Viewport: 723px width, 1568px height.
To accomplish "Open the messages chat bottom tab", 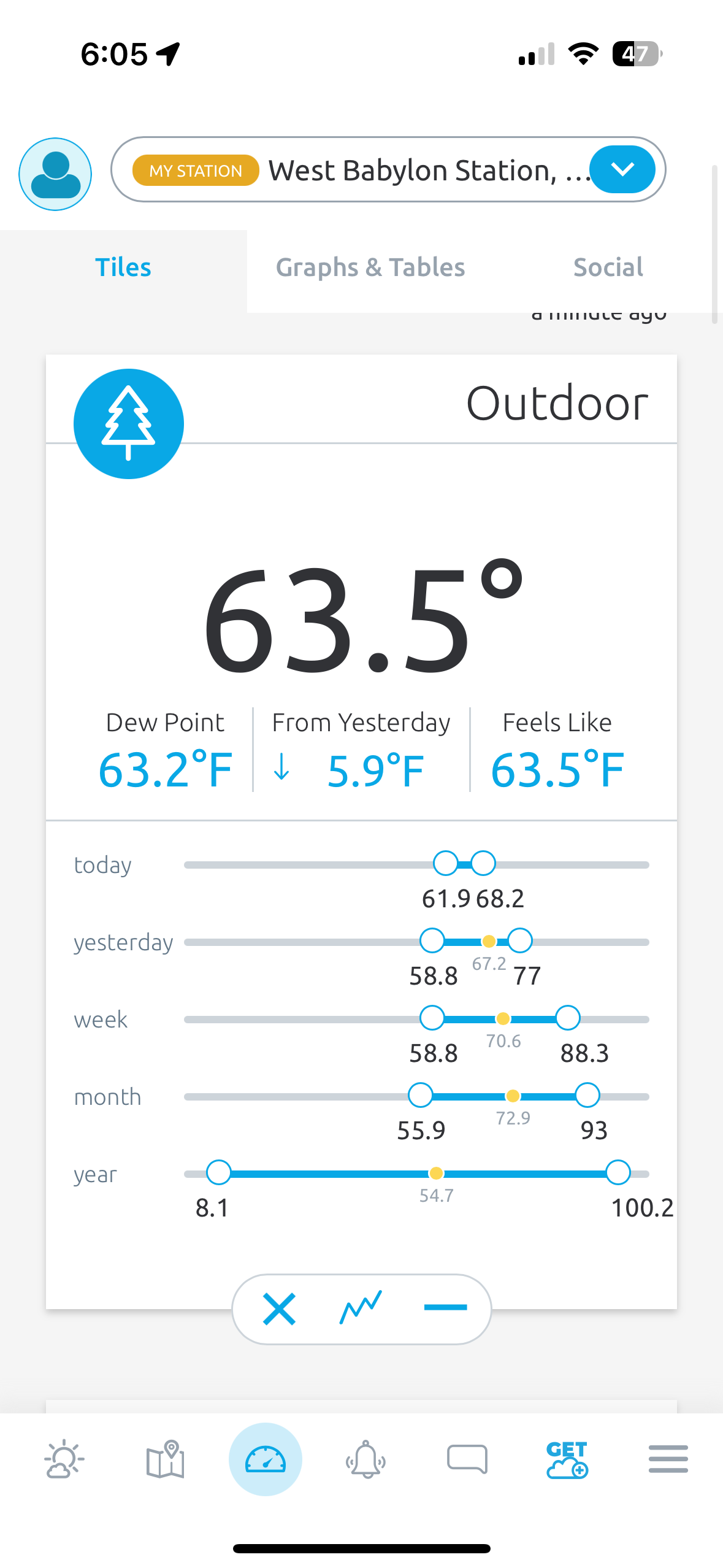I will [467, 1459].
